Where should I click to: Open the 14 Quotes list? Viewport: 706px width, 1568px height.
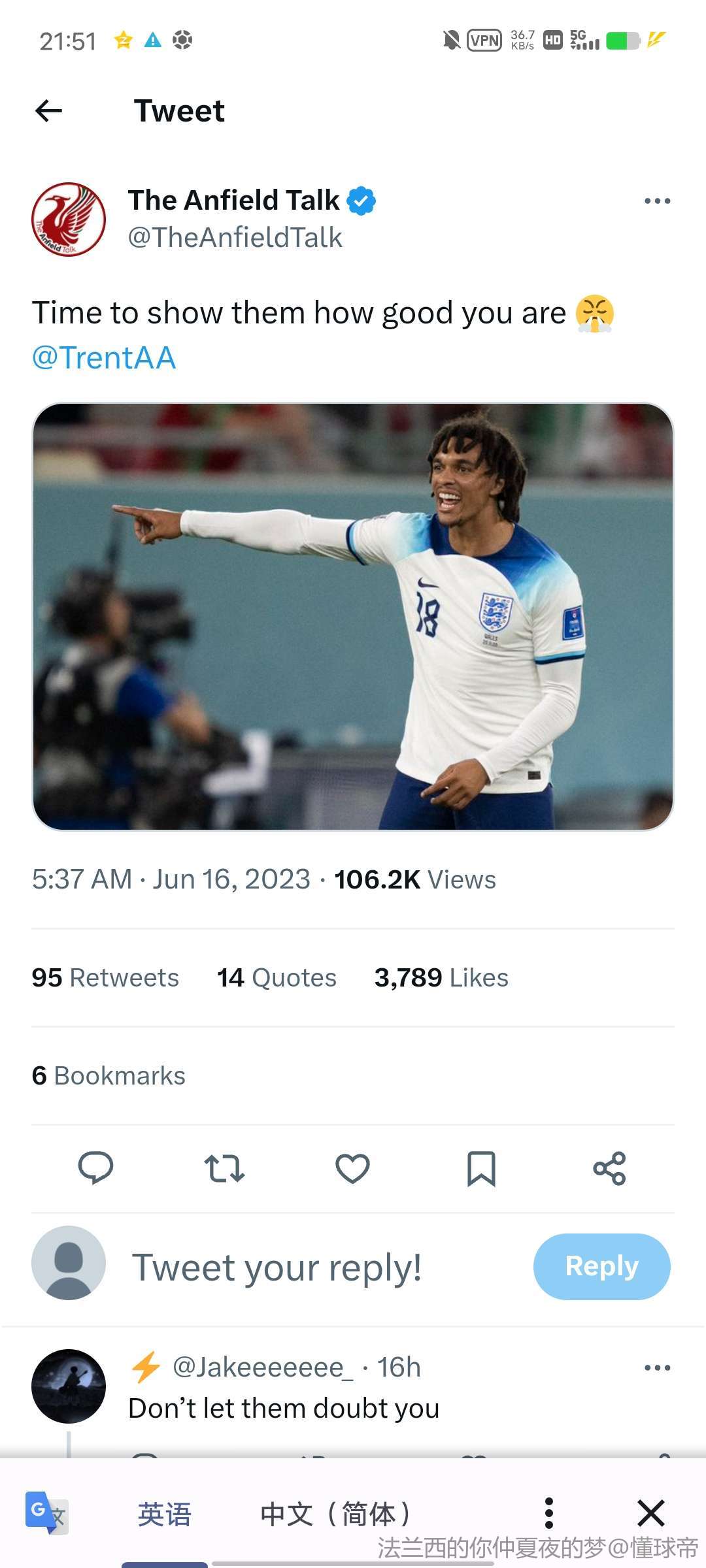coord(277,977)
